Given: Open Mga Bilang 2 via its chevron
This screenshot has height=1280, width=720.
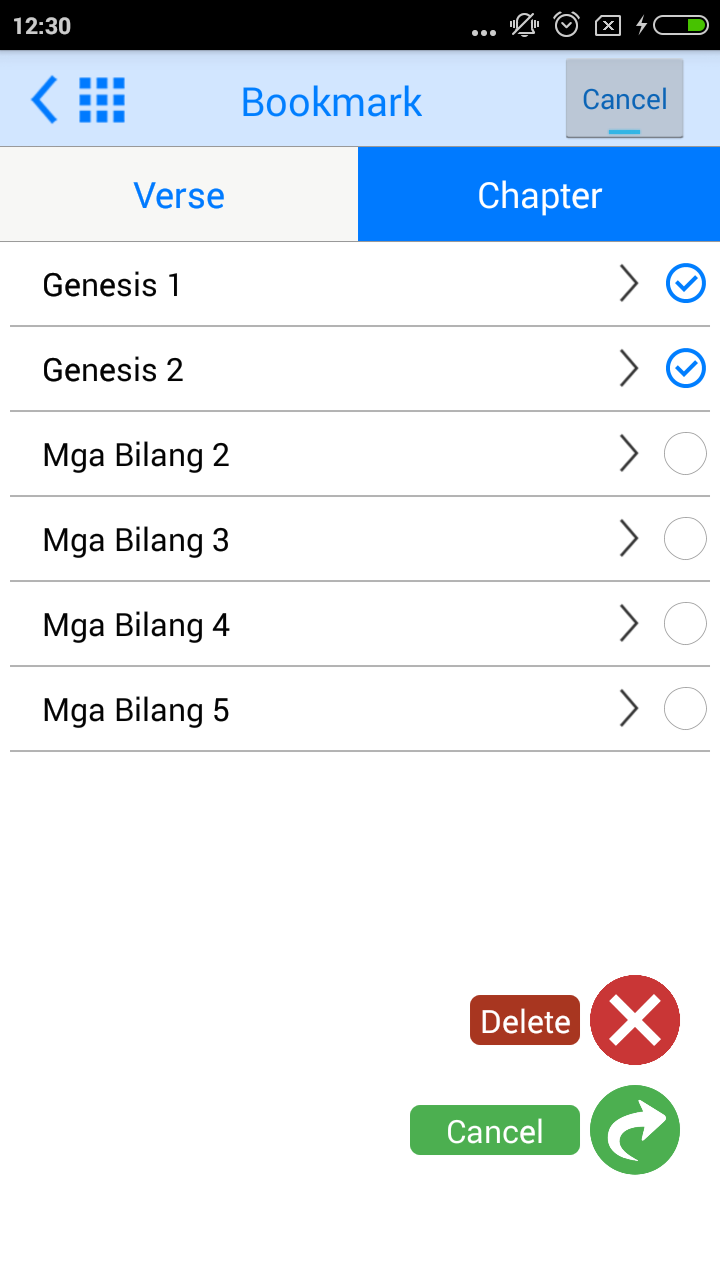Looking at the screenshot, I should point(629,453).
